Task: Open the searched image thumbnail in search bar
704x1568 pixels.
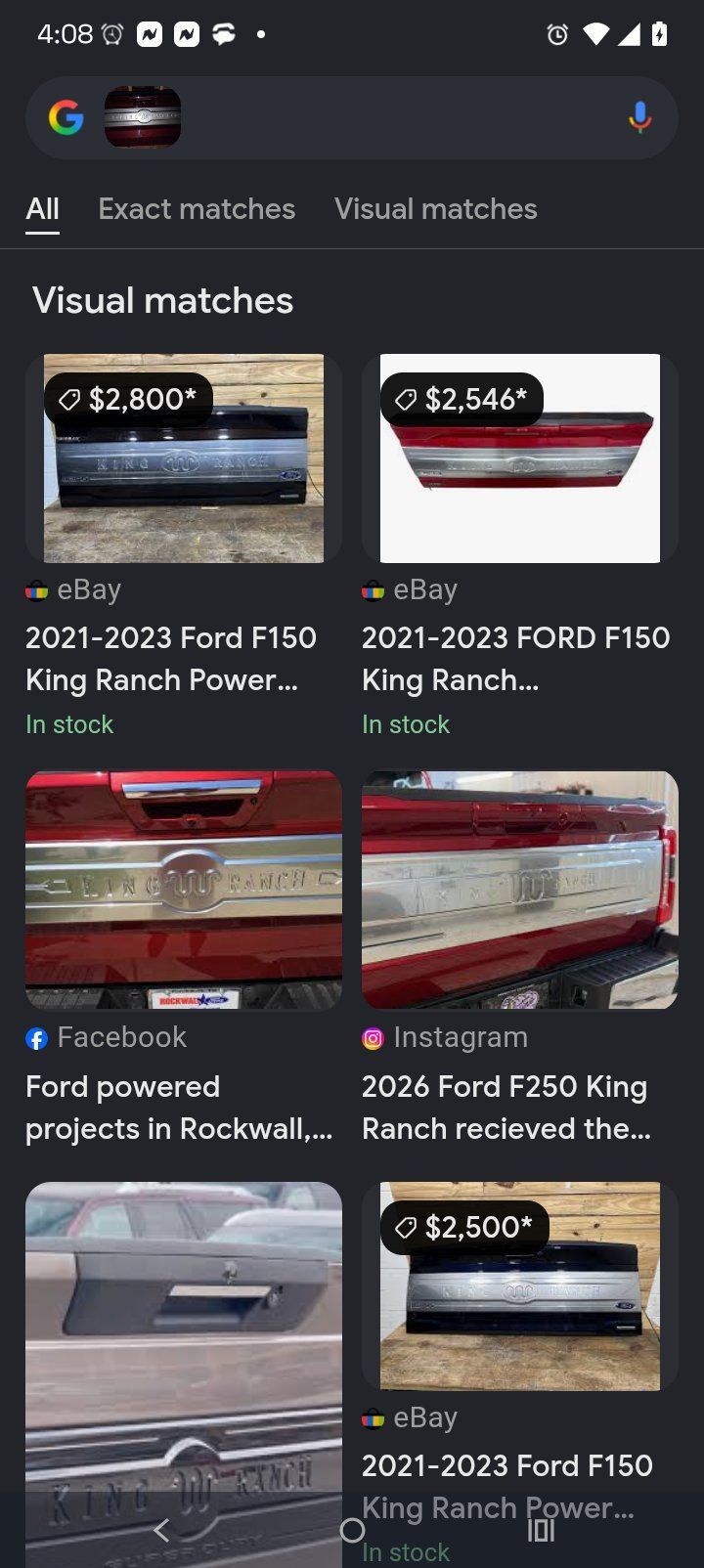Action: tap(143, 117)
